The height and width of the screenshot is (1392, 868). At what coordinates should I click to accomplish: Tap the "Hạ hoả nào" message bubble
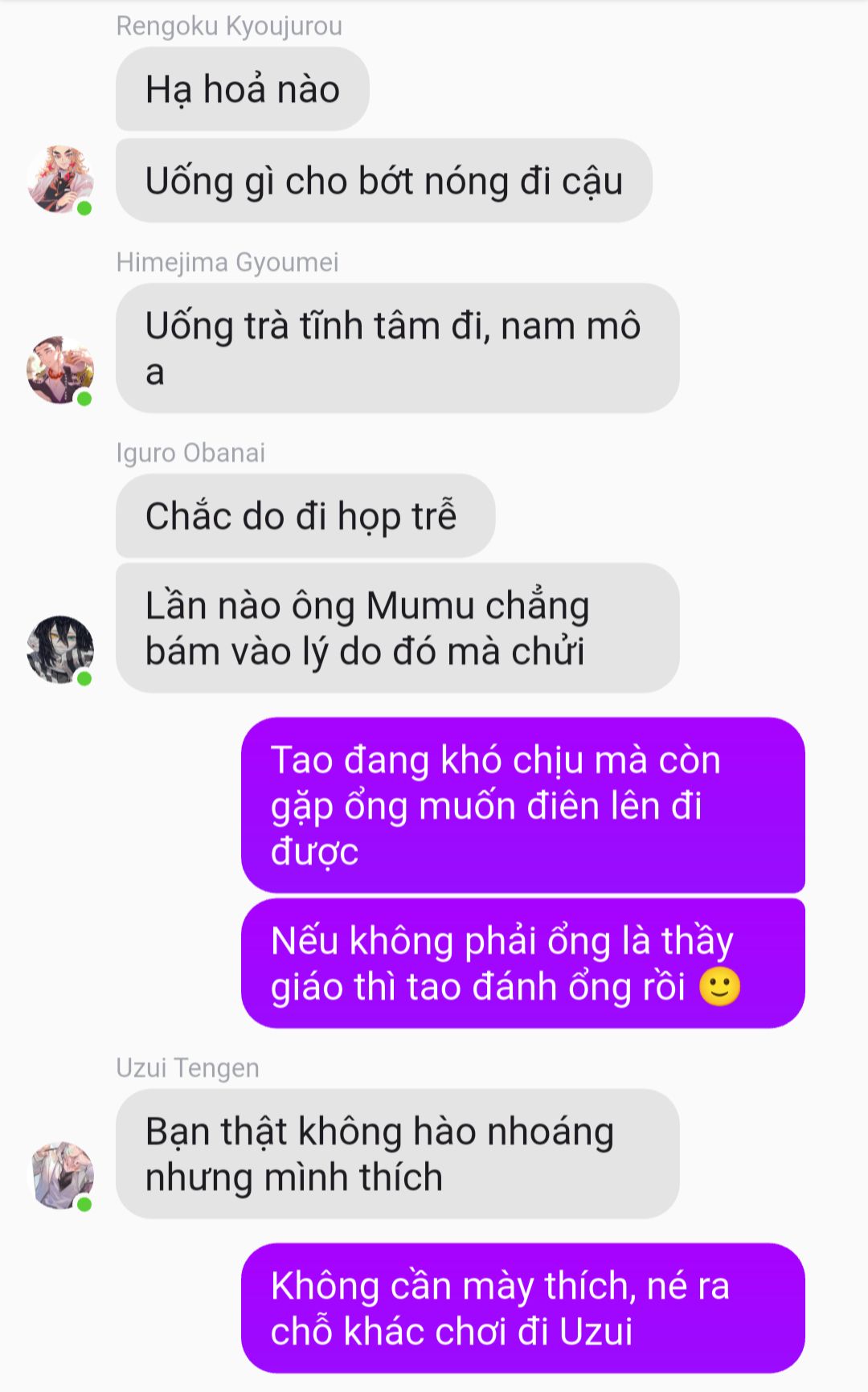(x=242, y=89)
